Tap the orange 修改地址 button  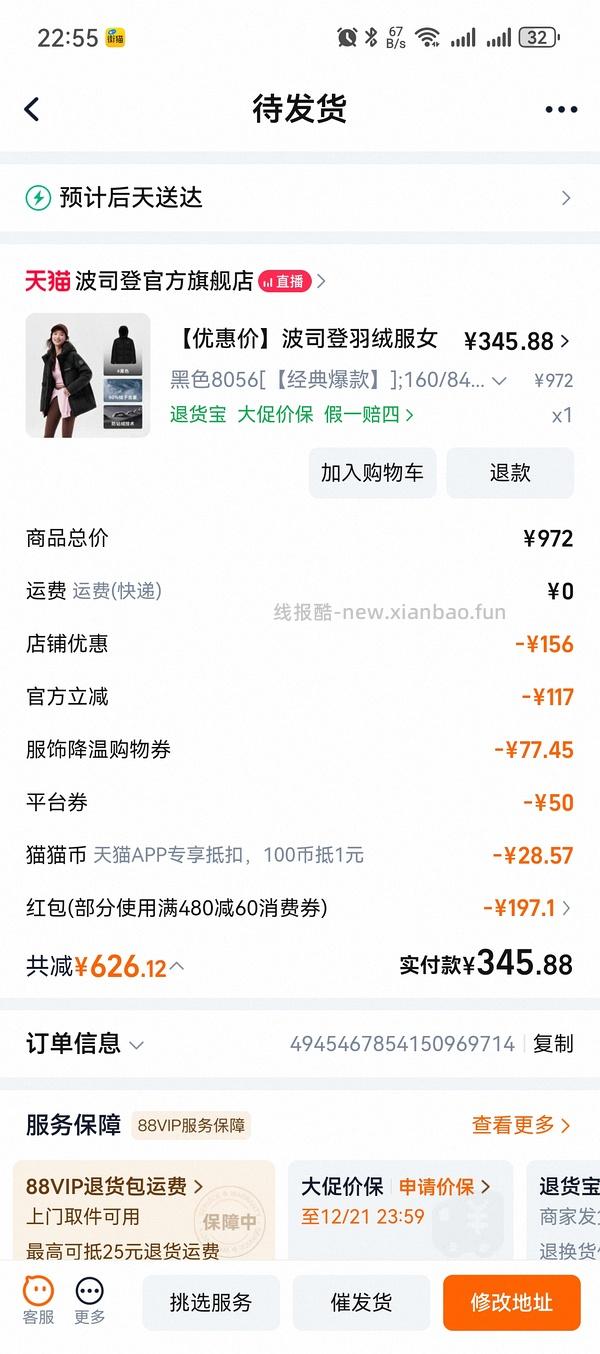(x=511, y=1303)
